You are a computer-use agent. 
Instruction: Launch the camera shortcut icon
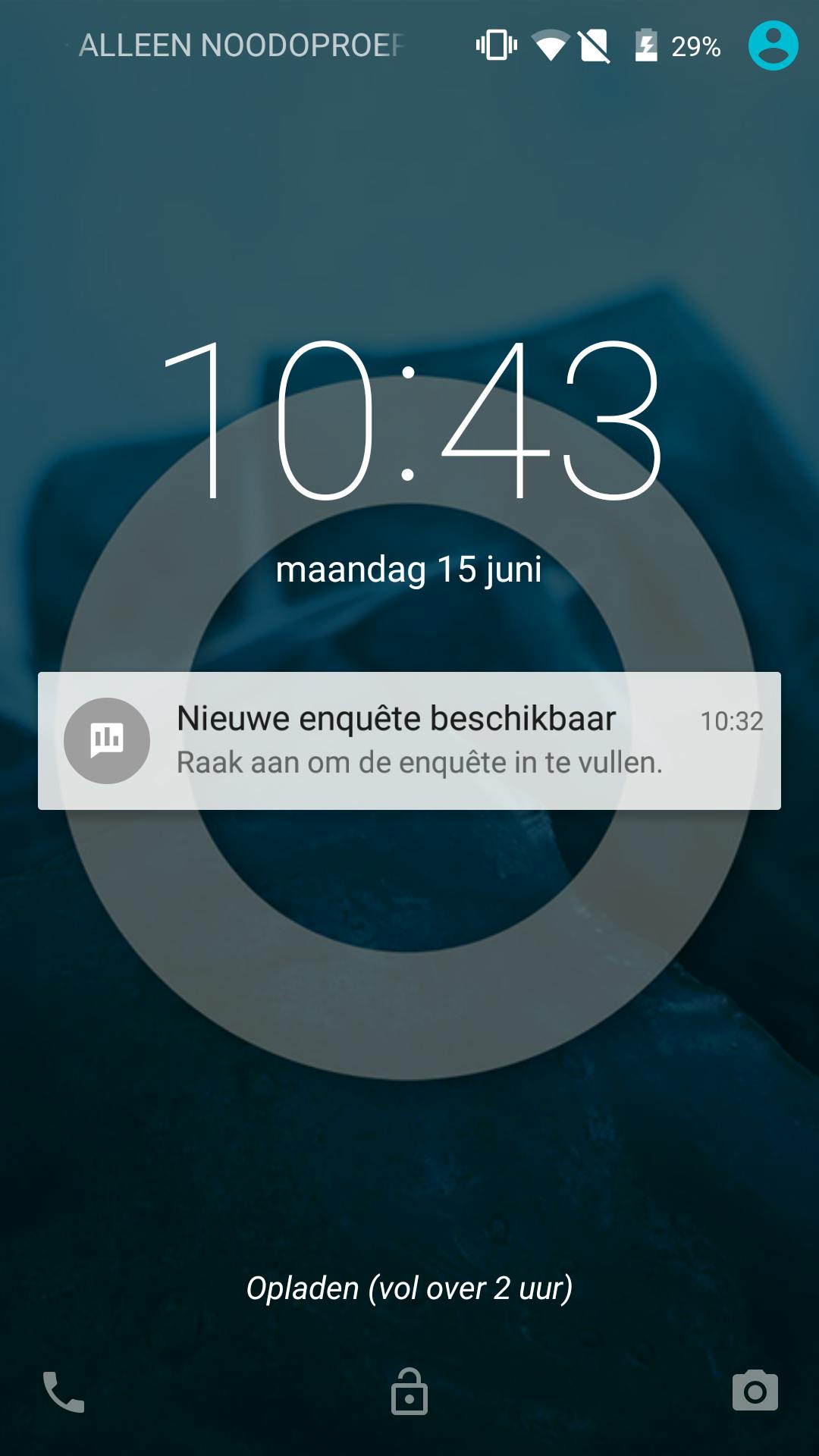pyautogui.click(x=755, y=1391)
